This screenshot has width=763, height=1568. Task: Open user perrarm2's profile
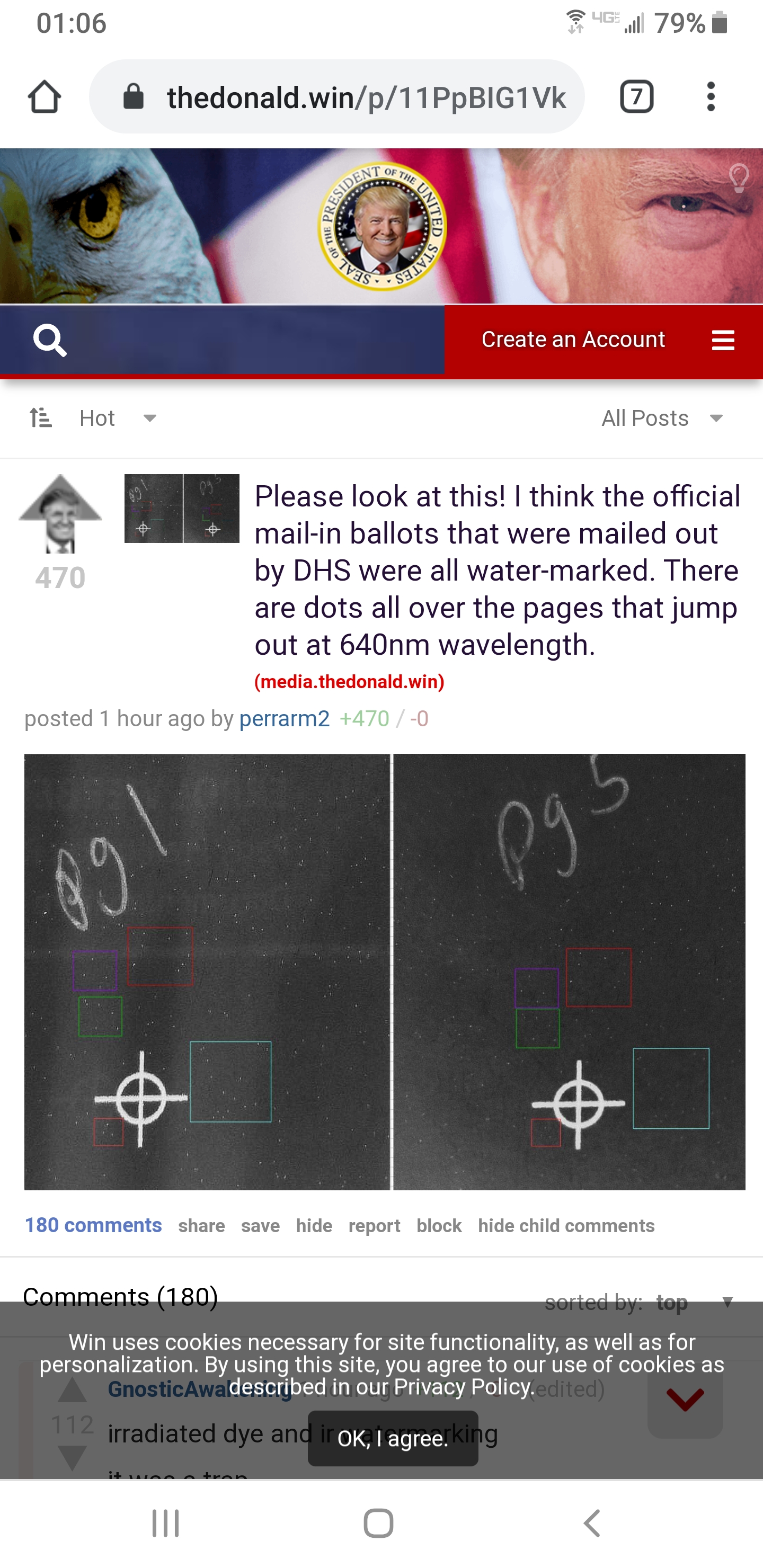pyautogui.click(x=285, y=719)
